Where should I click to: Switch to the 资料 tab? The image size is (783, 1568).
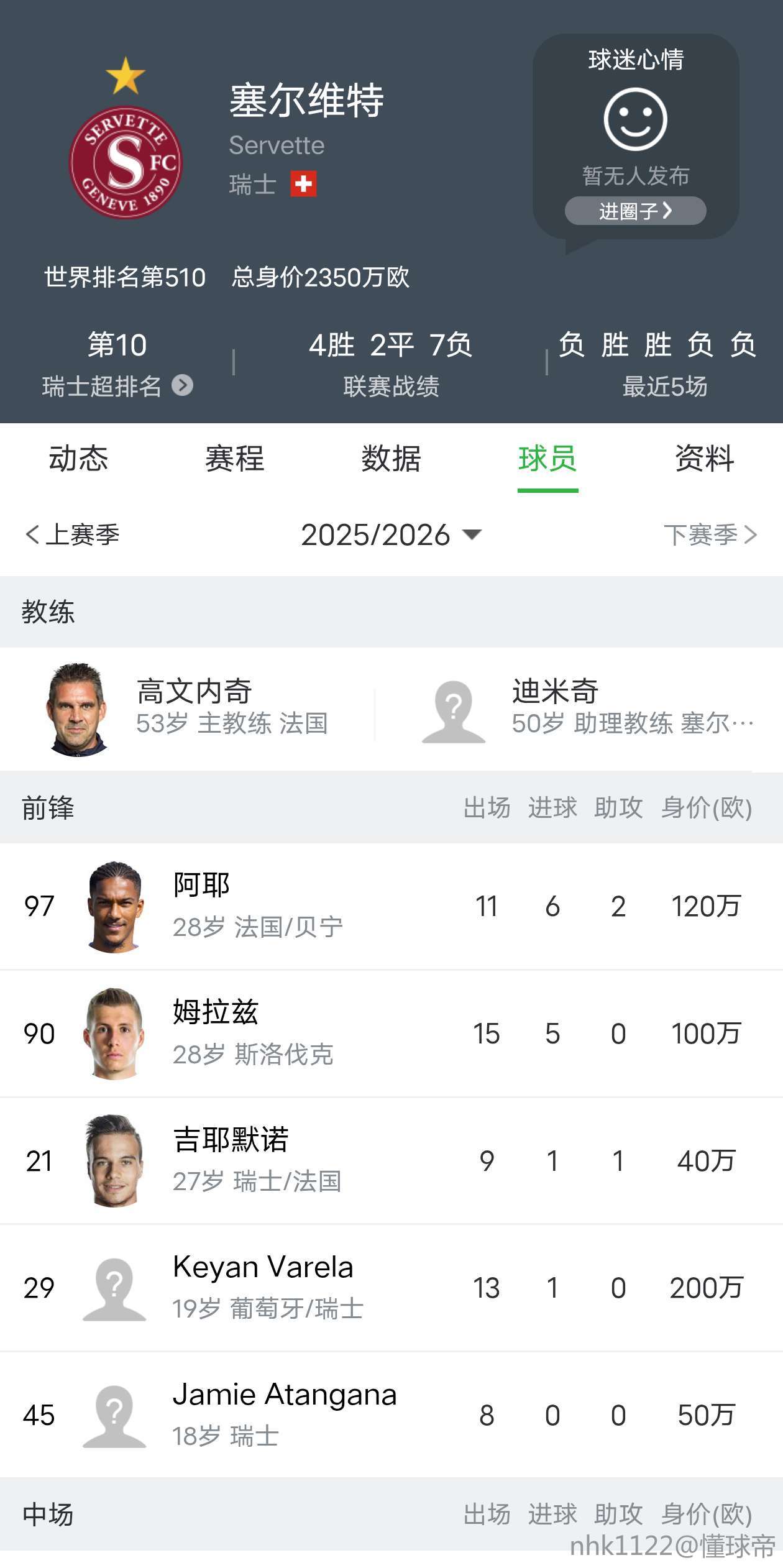tap(704, 459)
